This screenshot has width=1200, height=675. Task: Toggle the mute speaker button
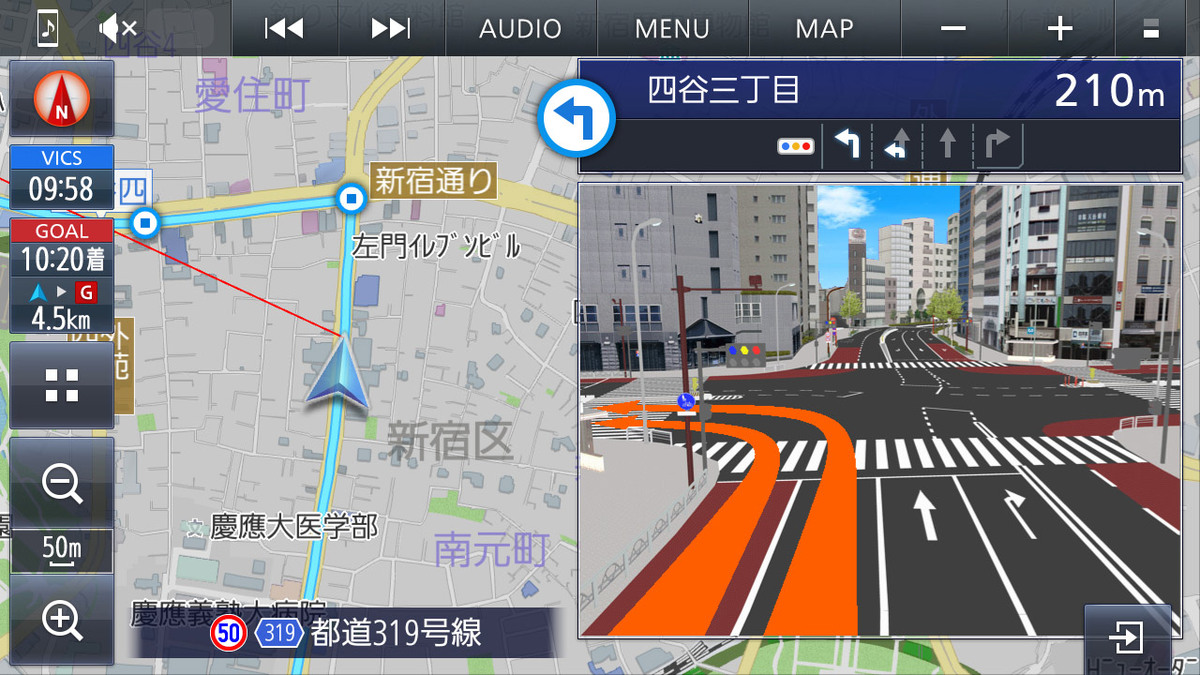(x=117, y=28)
